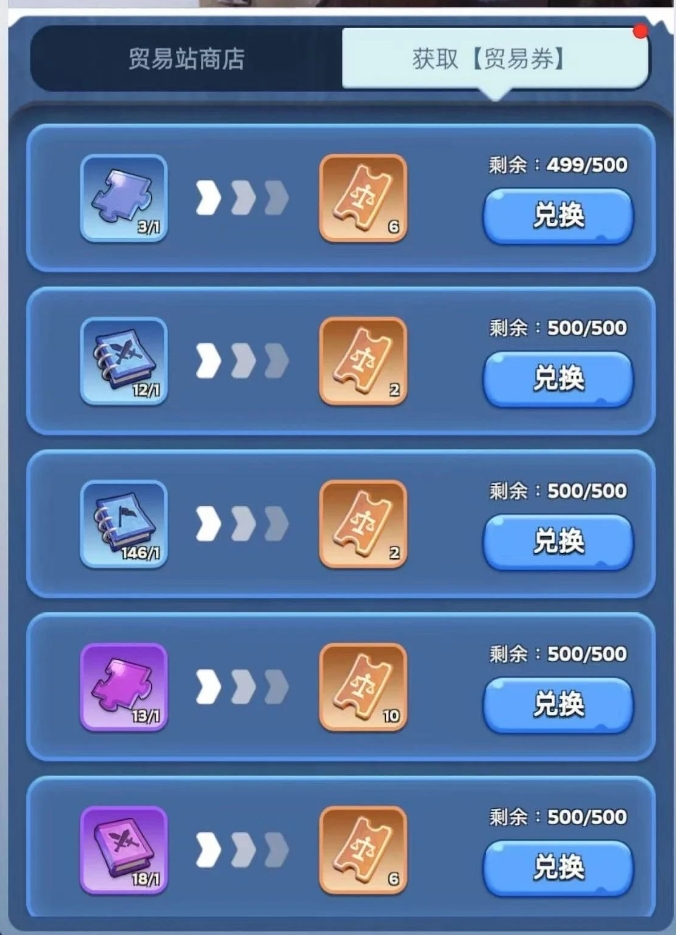The image size is (676, 935).
Task: Tap 兑换 for the 146/1 flag book
Action: point(558,542)
